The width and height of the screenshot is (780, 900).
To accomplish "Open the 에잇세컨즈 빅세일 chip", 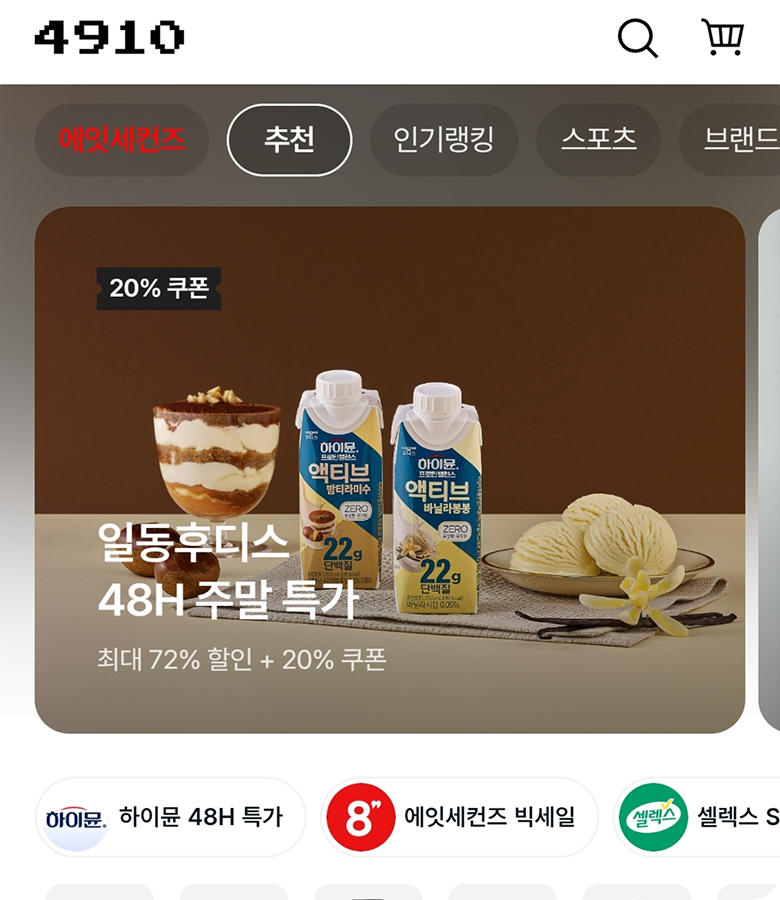I will [x=459, y=817].
